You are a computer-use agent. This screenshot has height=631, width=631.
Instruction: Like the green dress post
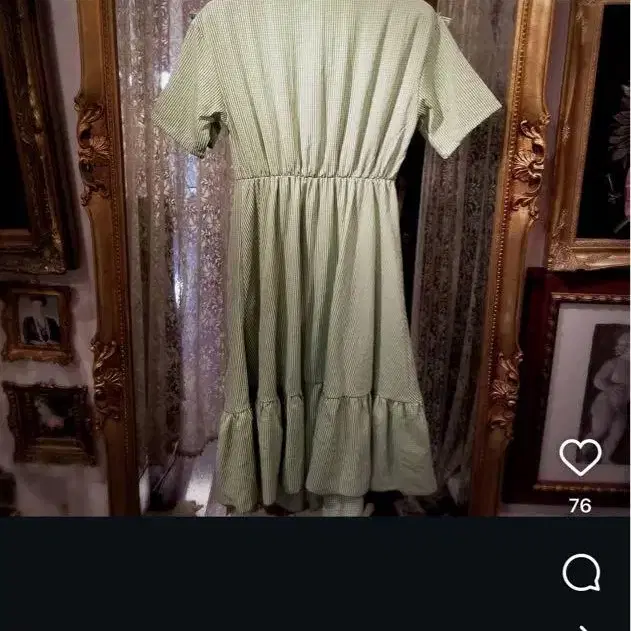tap(580, 458)
